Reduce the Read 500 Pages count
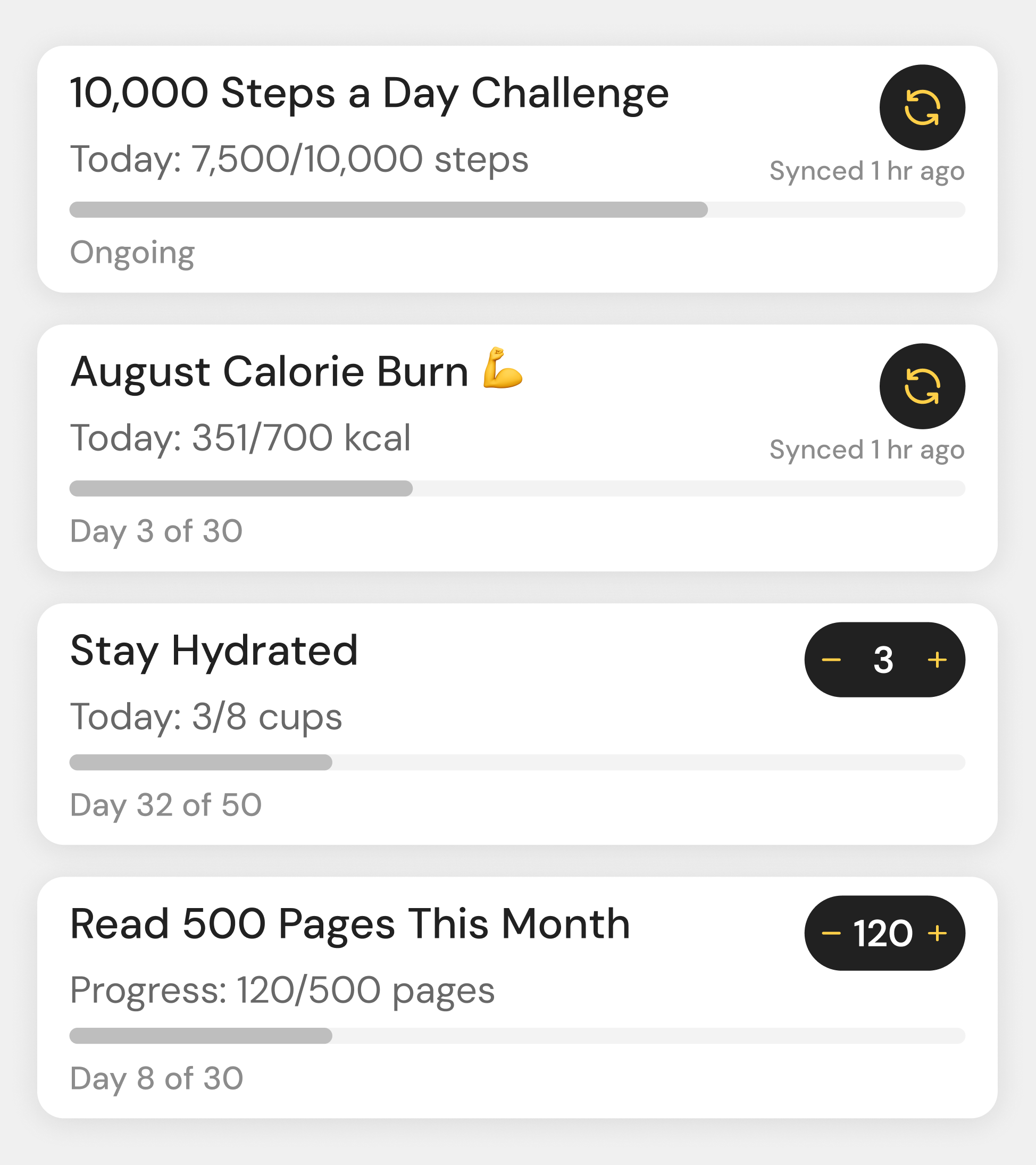The width and height of the screenshot is (1036, 1165). tap(831, 933)
